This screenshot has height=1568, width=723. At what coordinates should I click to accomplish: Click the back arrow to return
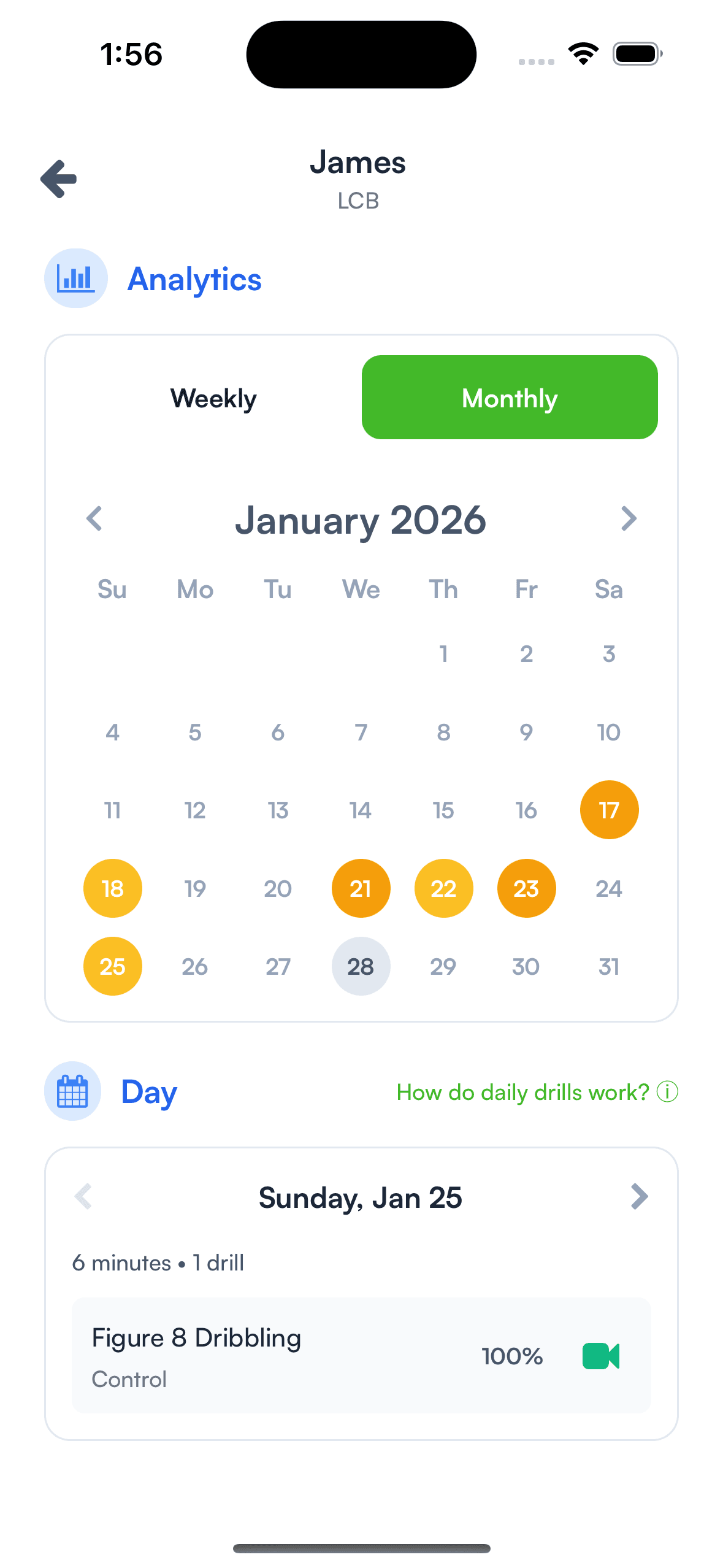[58, 179]
